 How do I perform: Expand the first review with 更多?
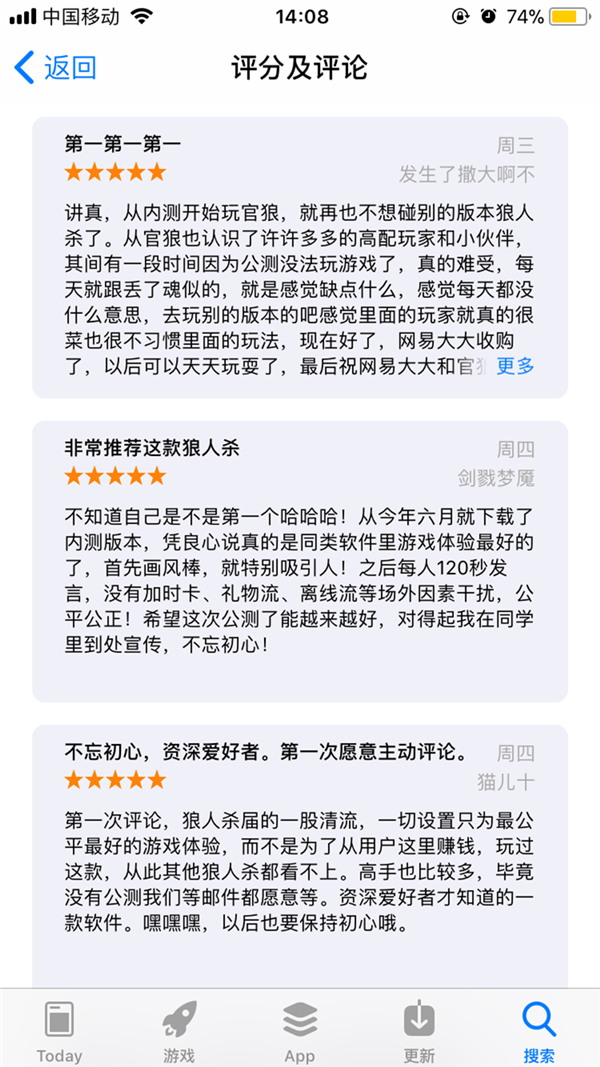tap(515, 366)
